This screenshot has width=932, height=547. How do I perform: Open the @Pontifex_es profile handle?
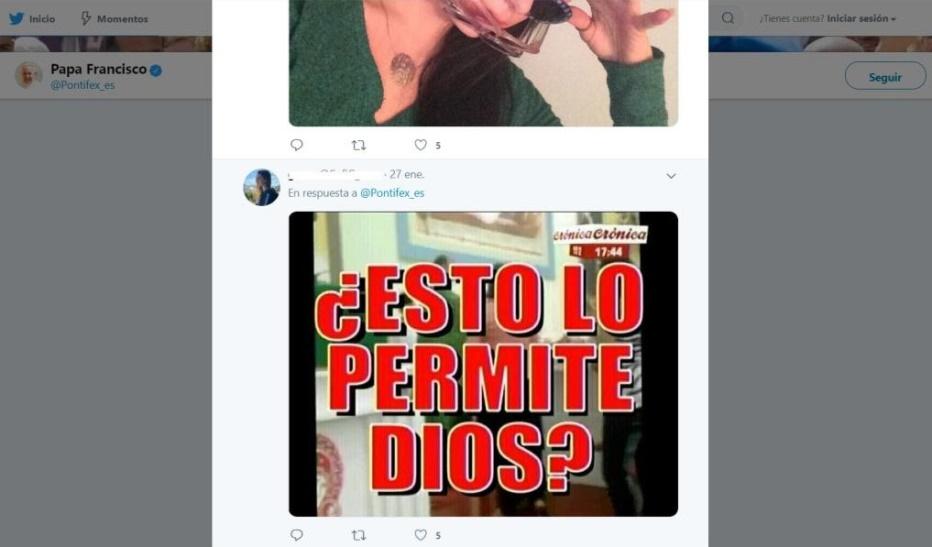point(82,85)
